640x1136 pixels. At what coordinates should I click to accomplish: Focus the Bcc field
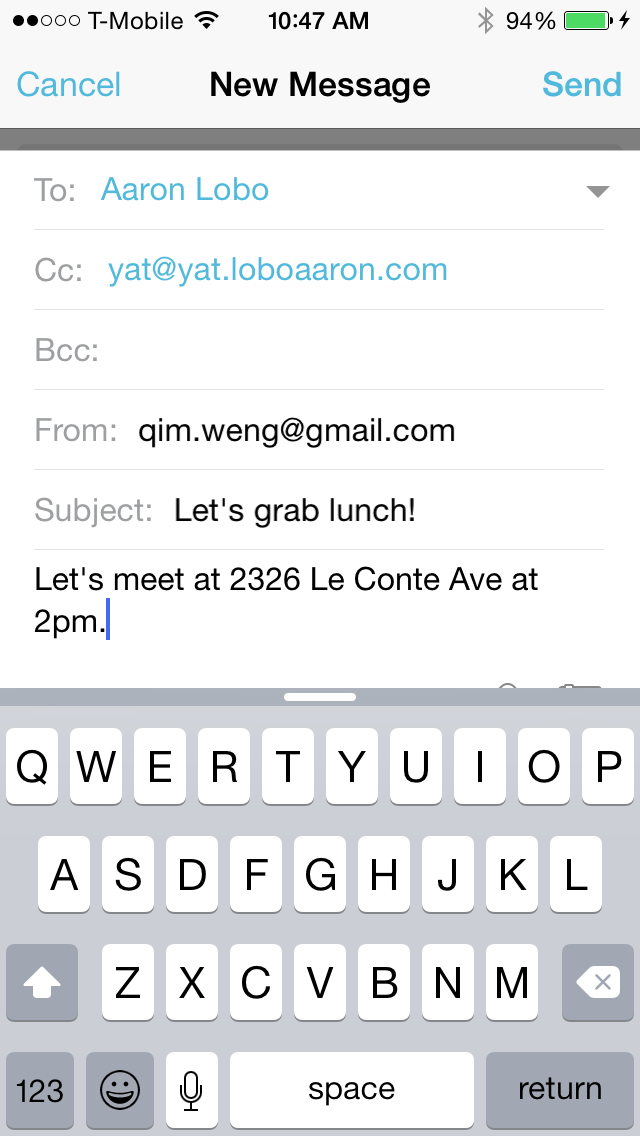[350, 350]
